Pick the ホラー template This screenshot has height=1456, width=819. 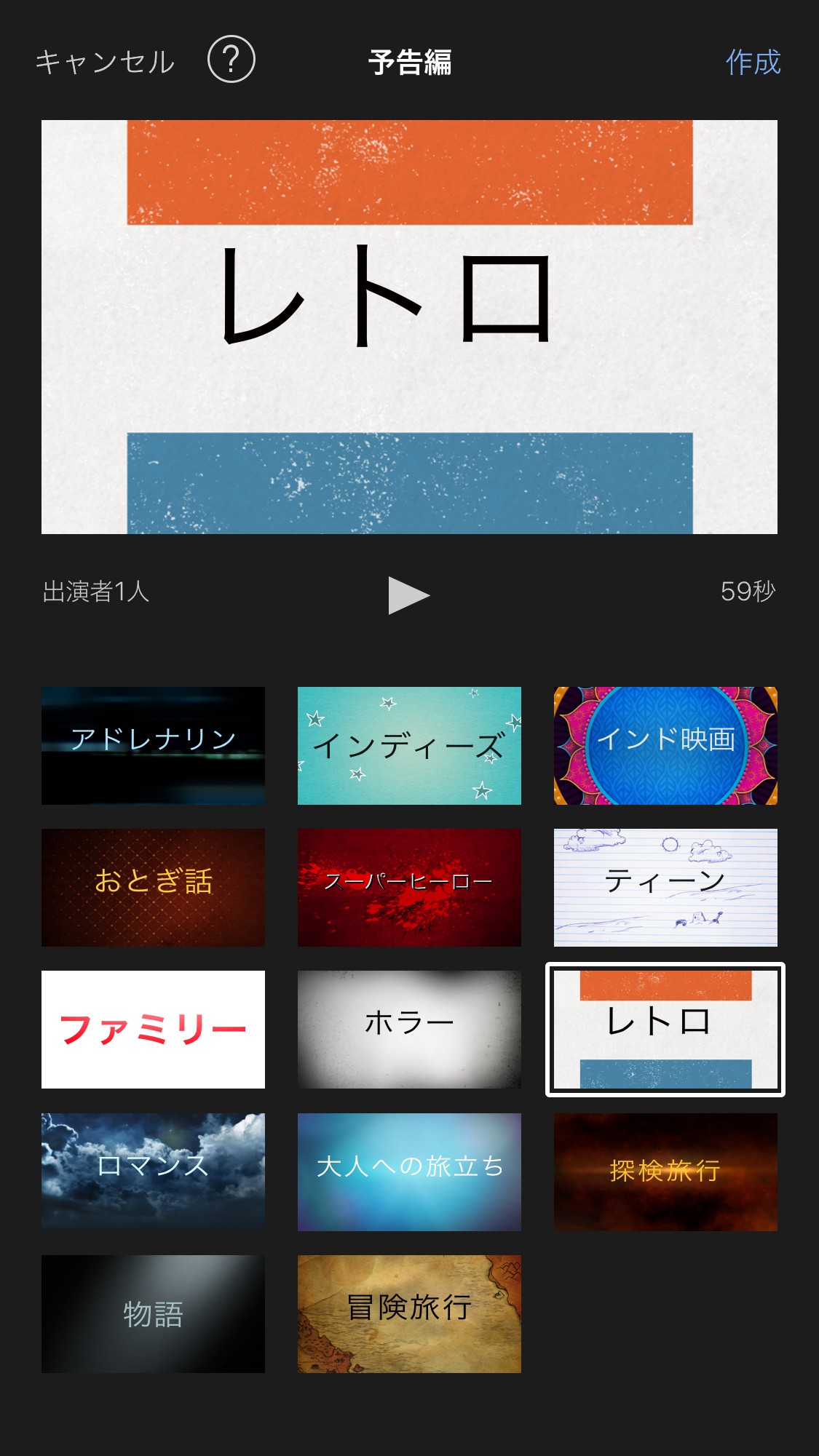pos(409,1030)
